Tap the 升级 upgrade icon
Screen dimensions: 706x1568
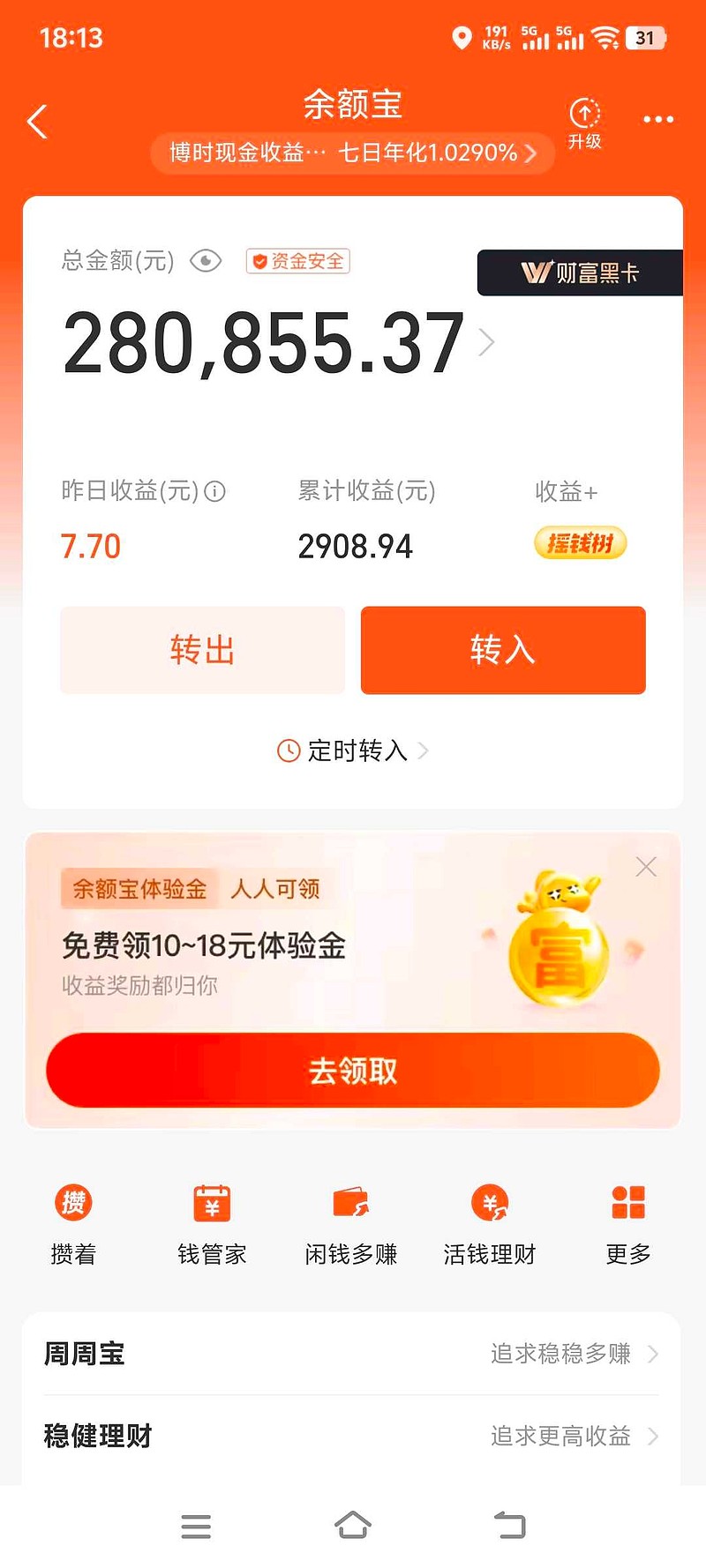click(x=584, y=123)
